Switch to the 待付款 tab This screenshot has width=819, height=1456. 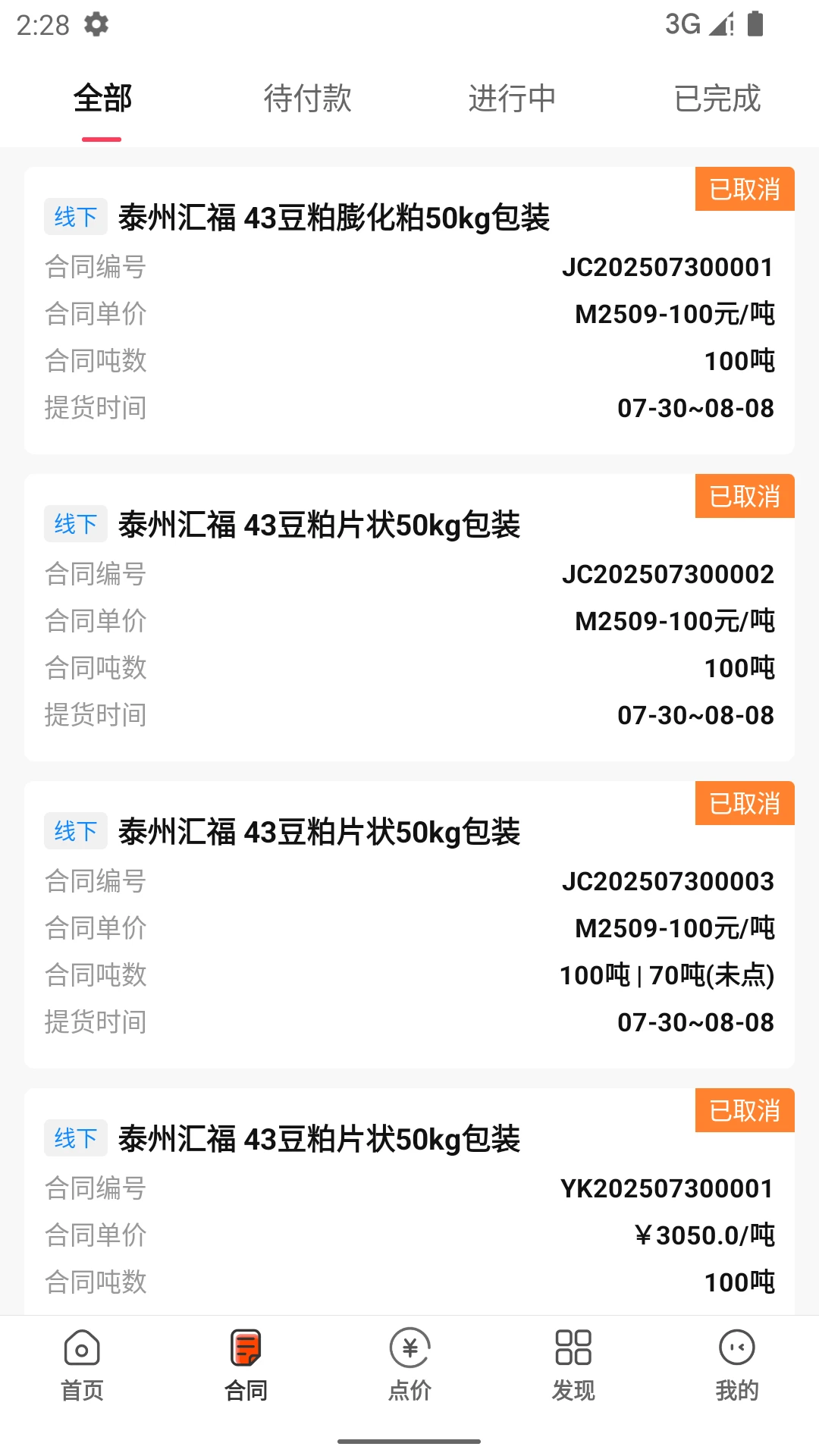click(307, 99)
